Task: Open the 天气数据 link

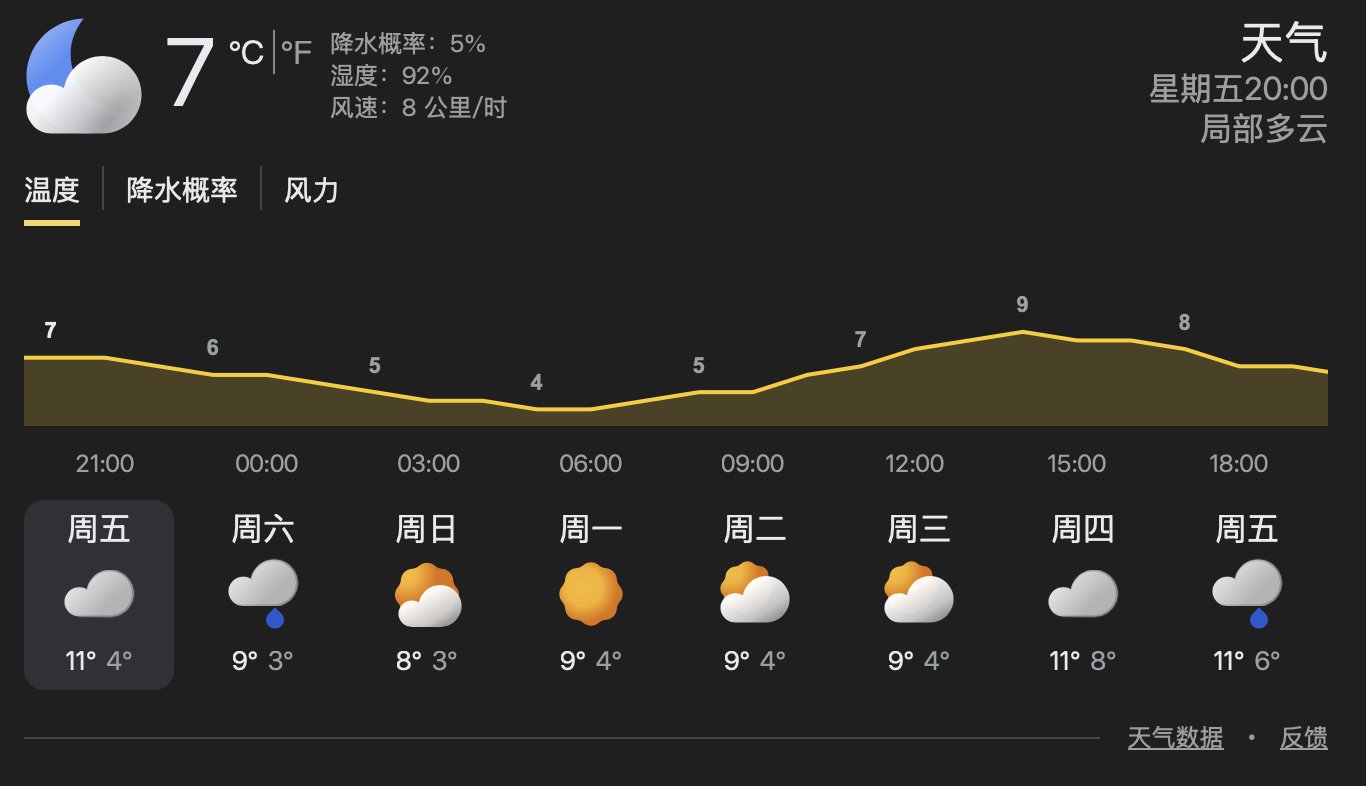Action: click(x=1175, y=738)
